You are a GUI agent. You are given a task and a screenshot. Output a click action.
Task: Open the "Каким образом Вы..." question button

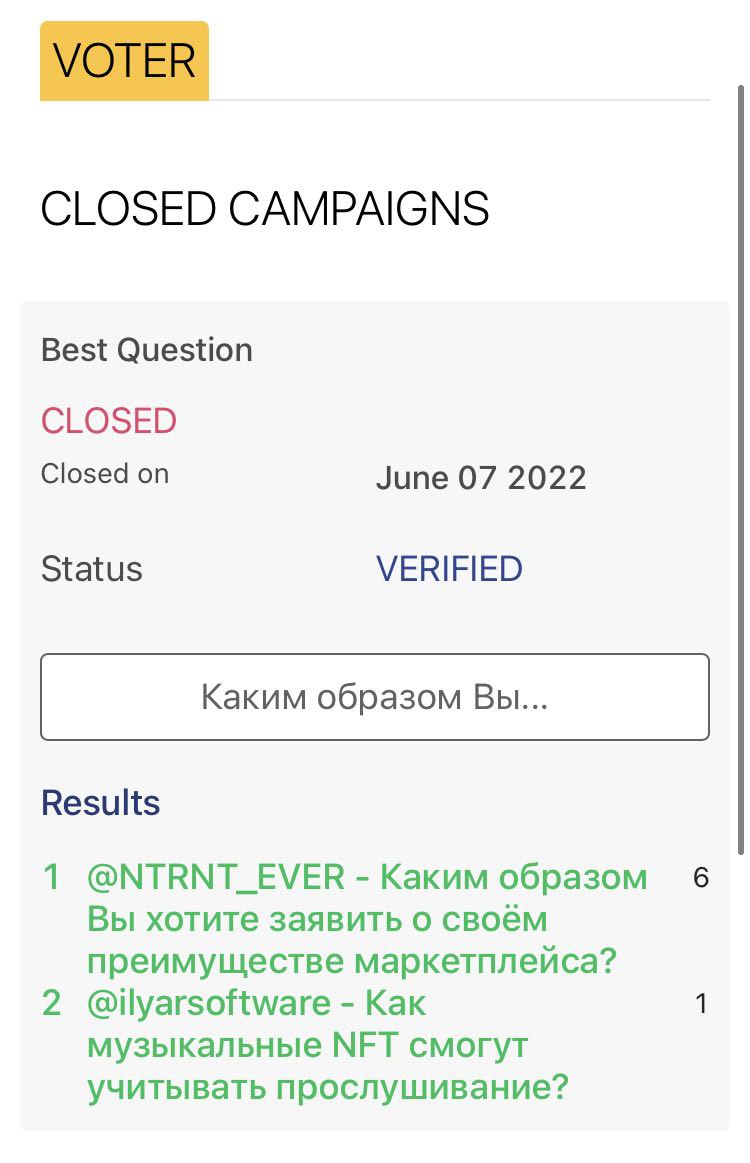click(x=375, y=697)
